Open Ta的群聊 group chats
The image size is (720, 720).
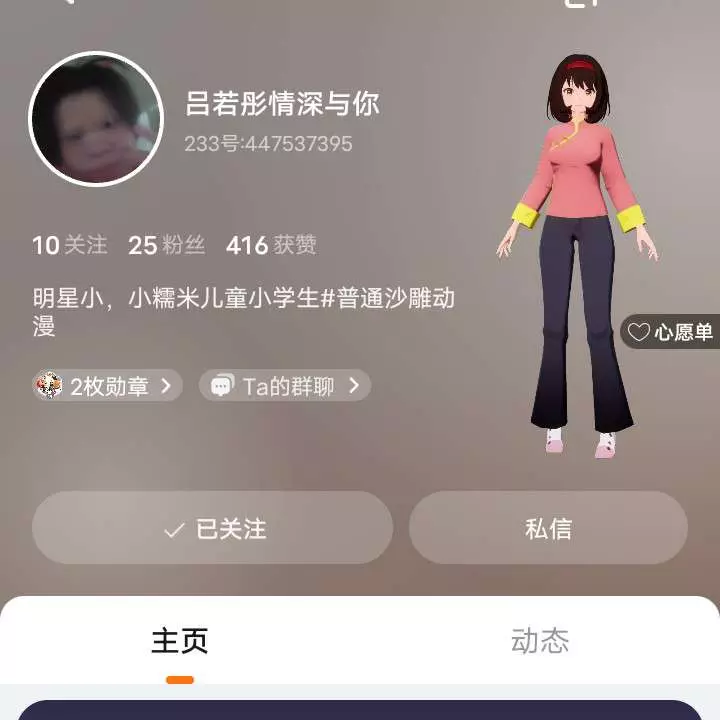(285, 386)
